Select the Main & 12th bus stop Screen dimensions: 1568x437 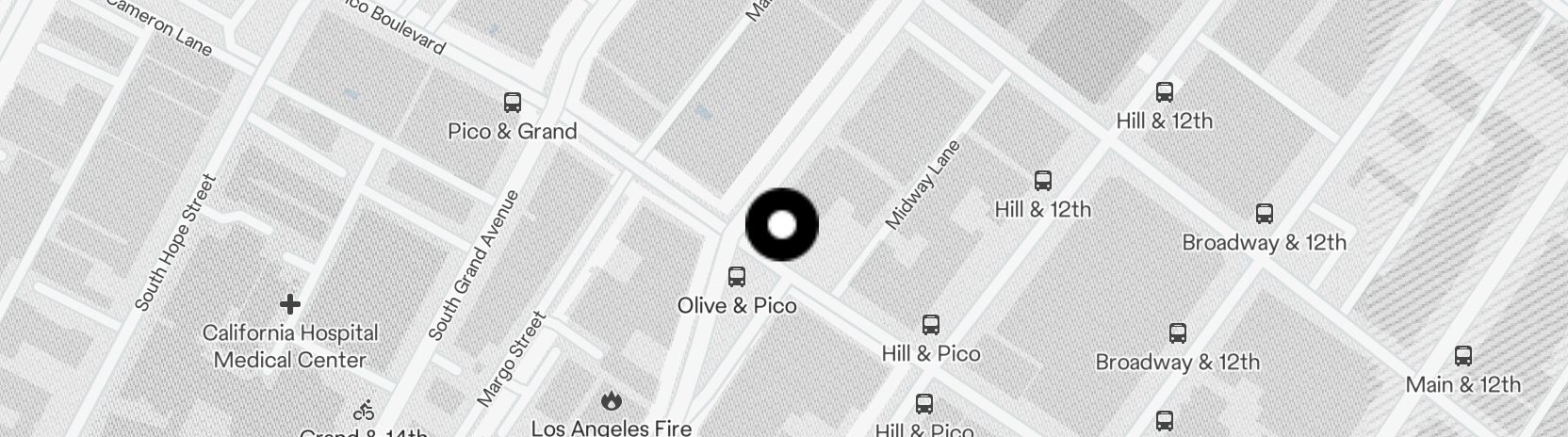pyautogui.click(x=1463, y=356)
